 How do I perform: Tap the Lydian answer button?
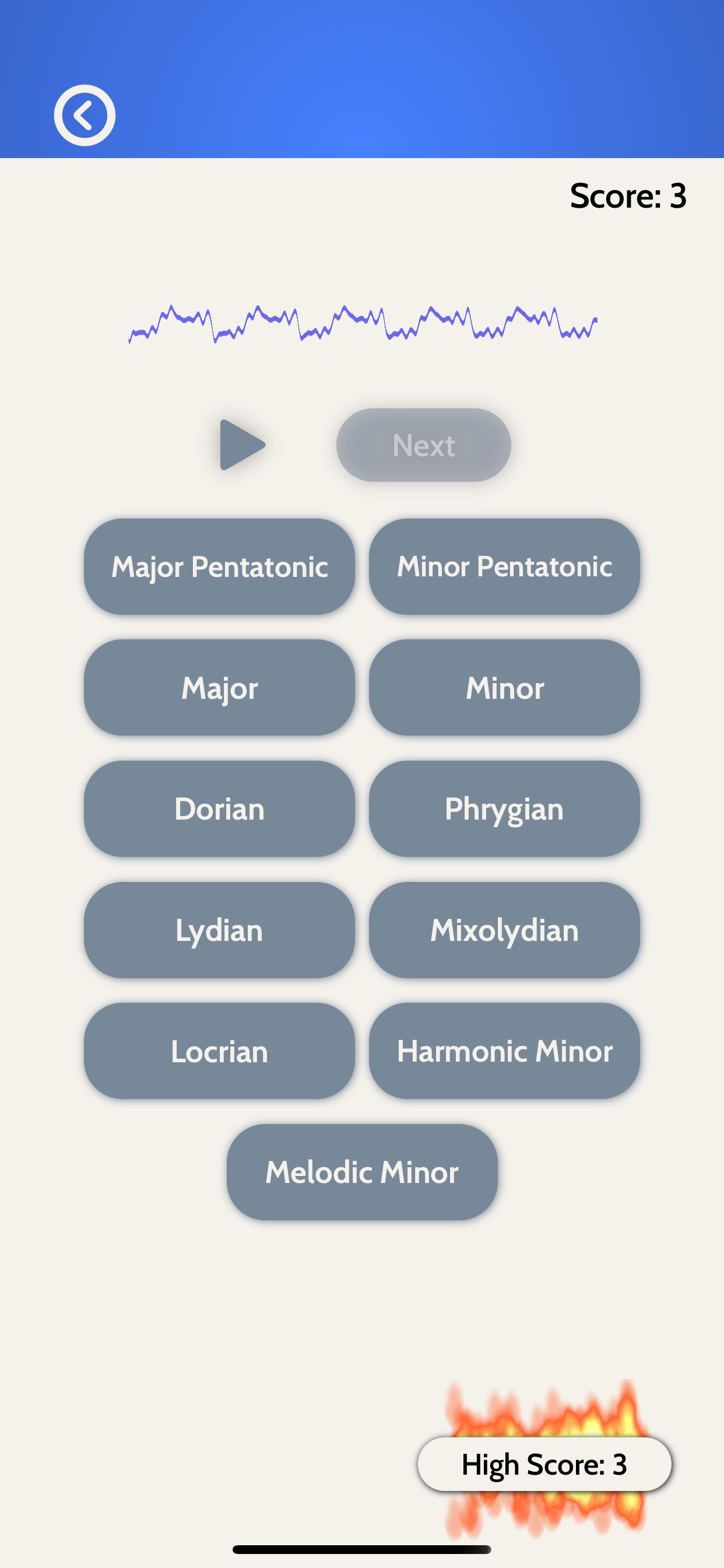[x=220, y=930]
